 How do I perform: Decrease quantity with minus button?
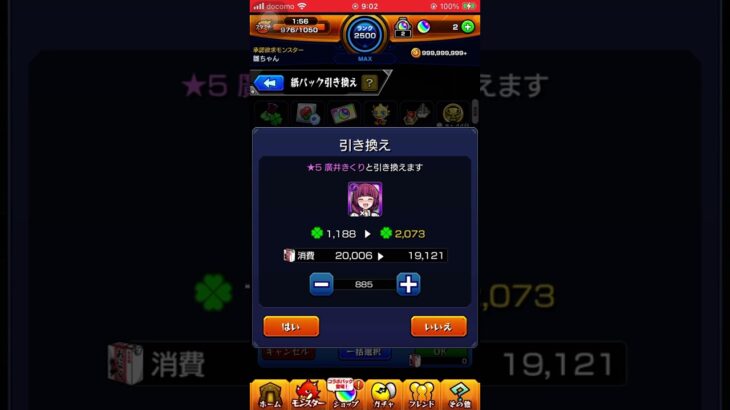321,284
